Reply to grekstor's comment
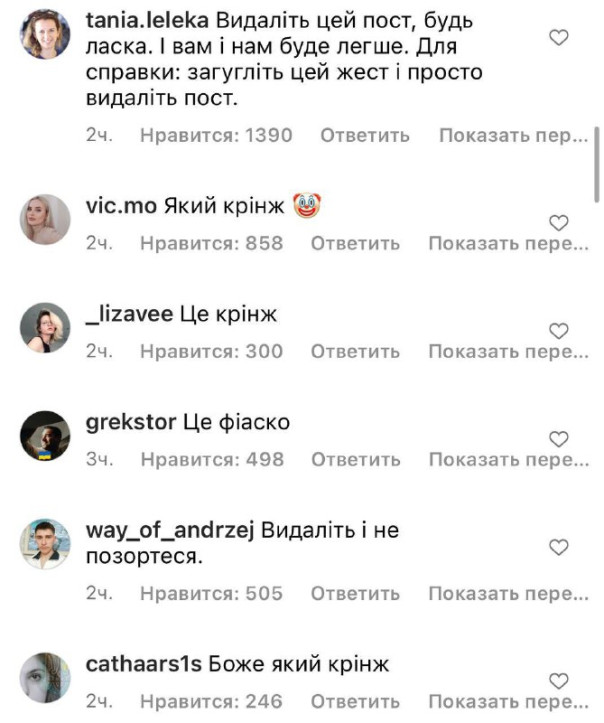 coord(355,460)
